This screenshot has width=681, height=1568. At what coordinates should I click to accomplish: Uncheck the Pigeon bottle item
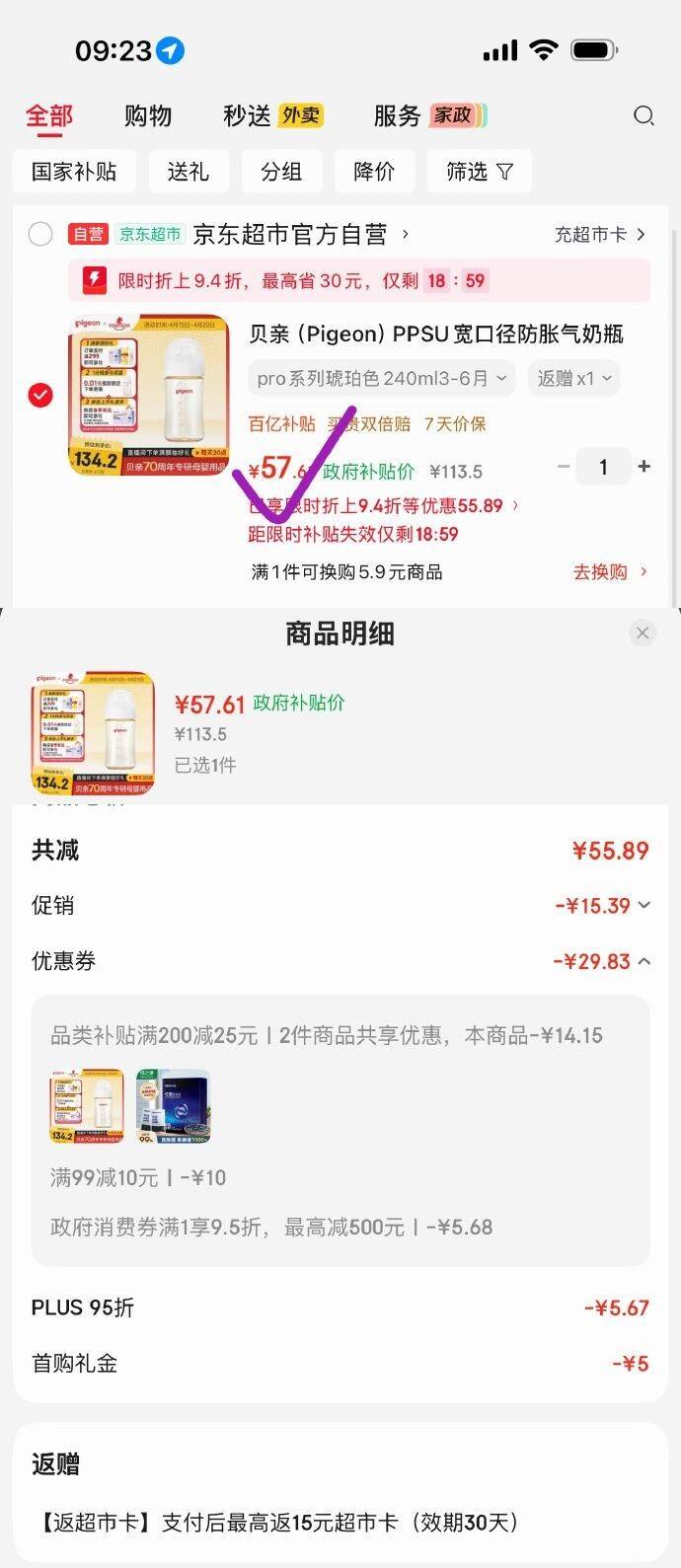coord(40,395)
